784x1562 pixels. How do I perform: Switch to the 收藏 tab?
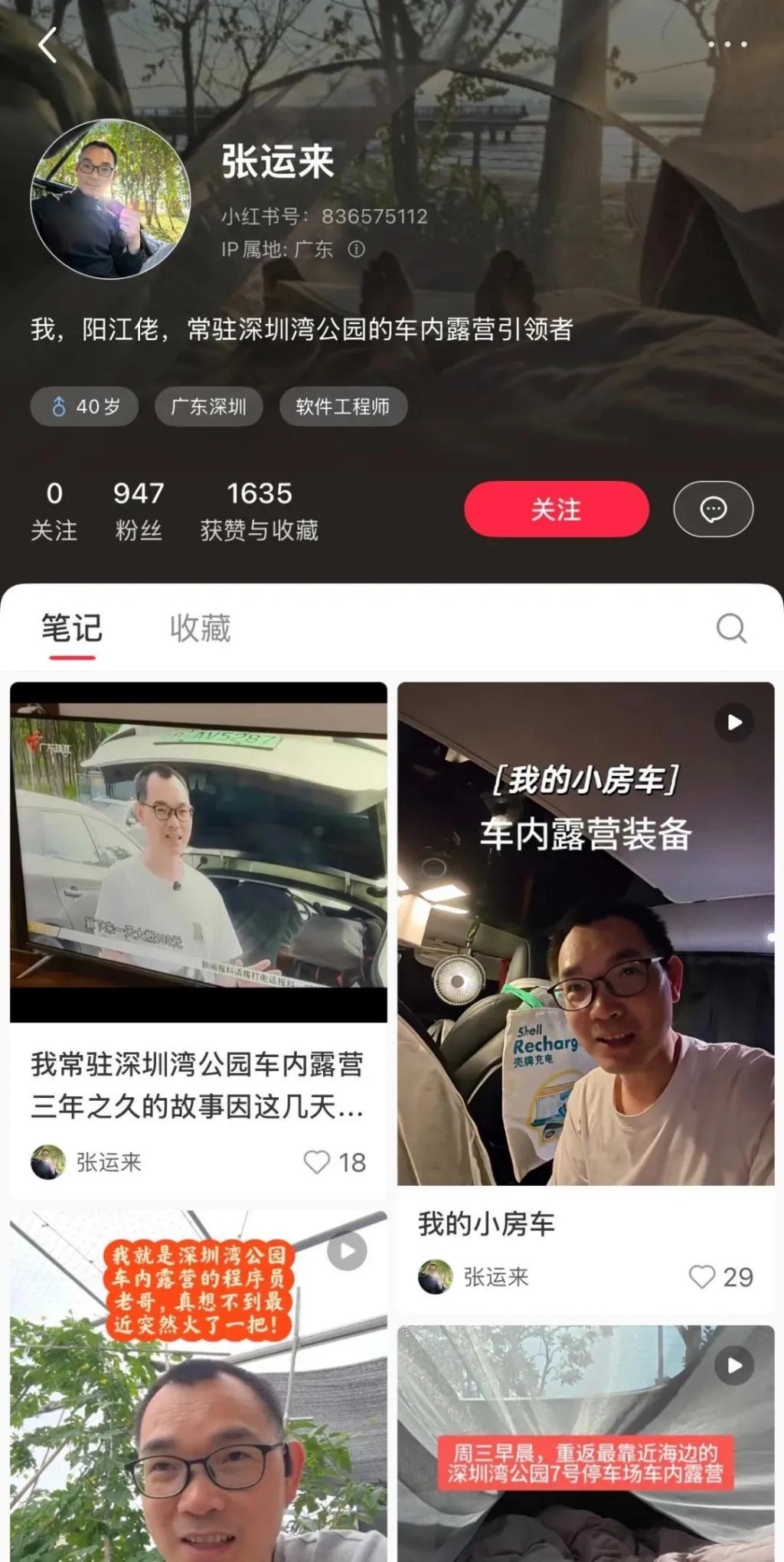pyautogui.click(x=200, y=628)
